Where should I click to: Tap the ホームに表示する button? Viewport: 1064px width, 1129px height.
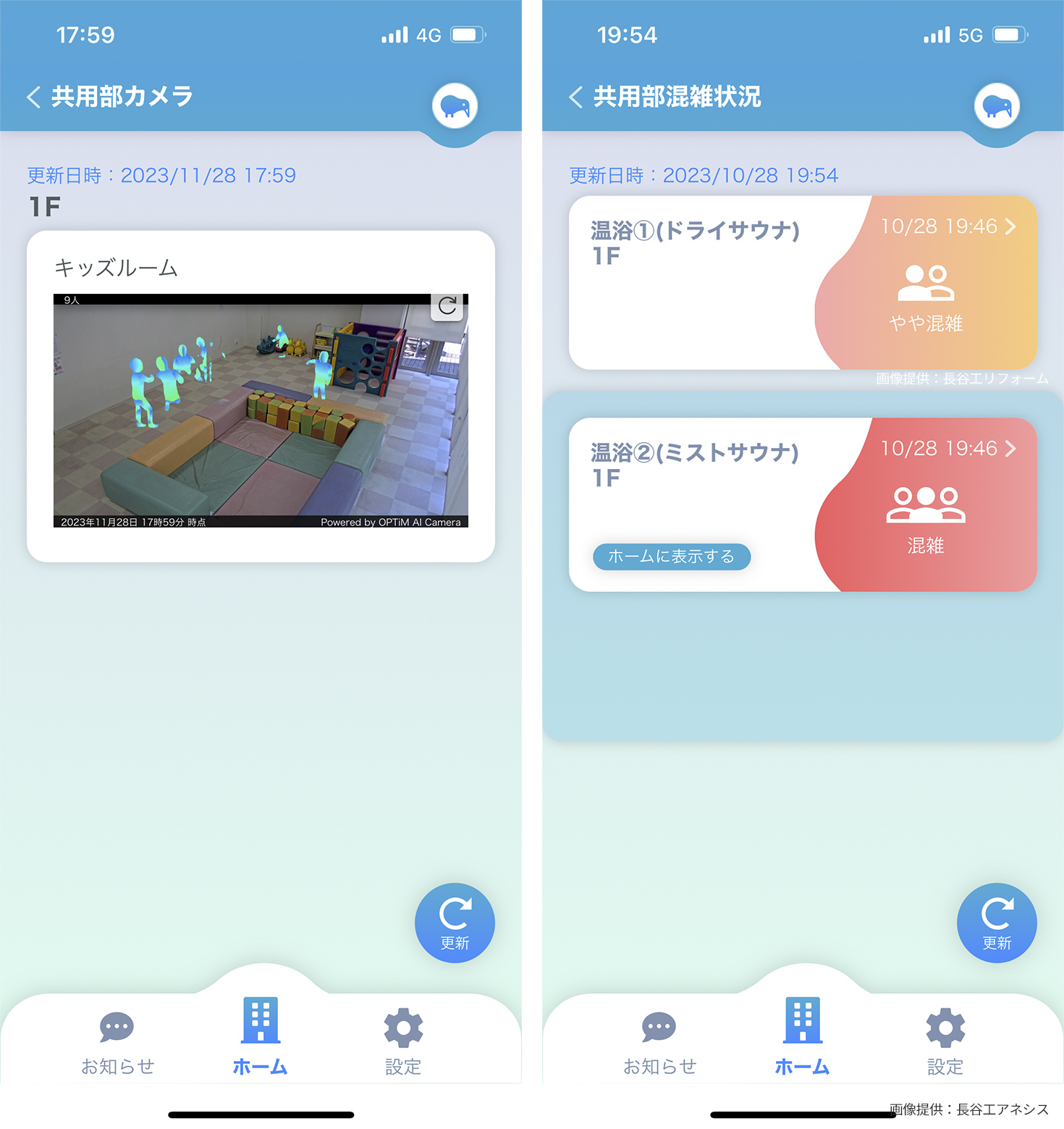(x=671, y=557)
